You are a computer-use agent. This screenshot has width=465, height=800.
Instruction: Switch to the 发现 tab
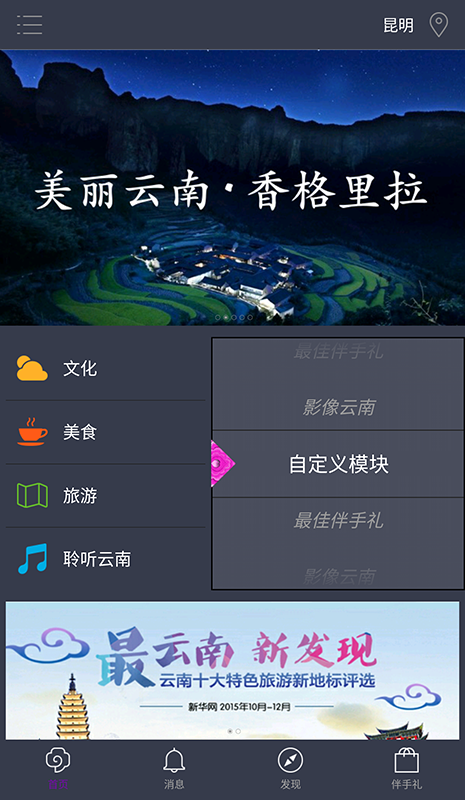click(x=290, y=769)
